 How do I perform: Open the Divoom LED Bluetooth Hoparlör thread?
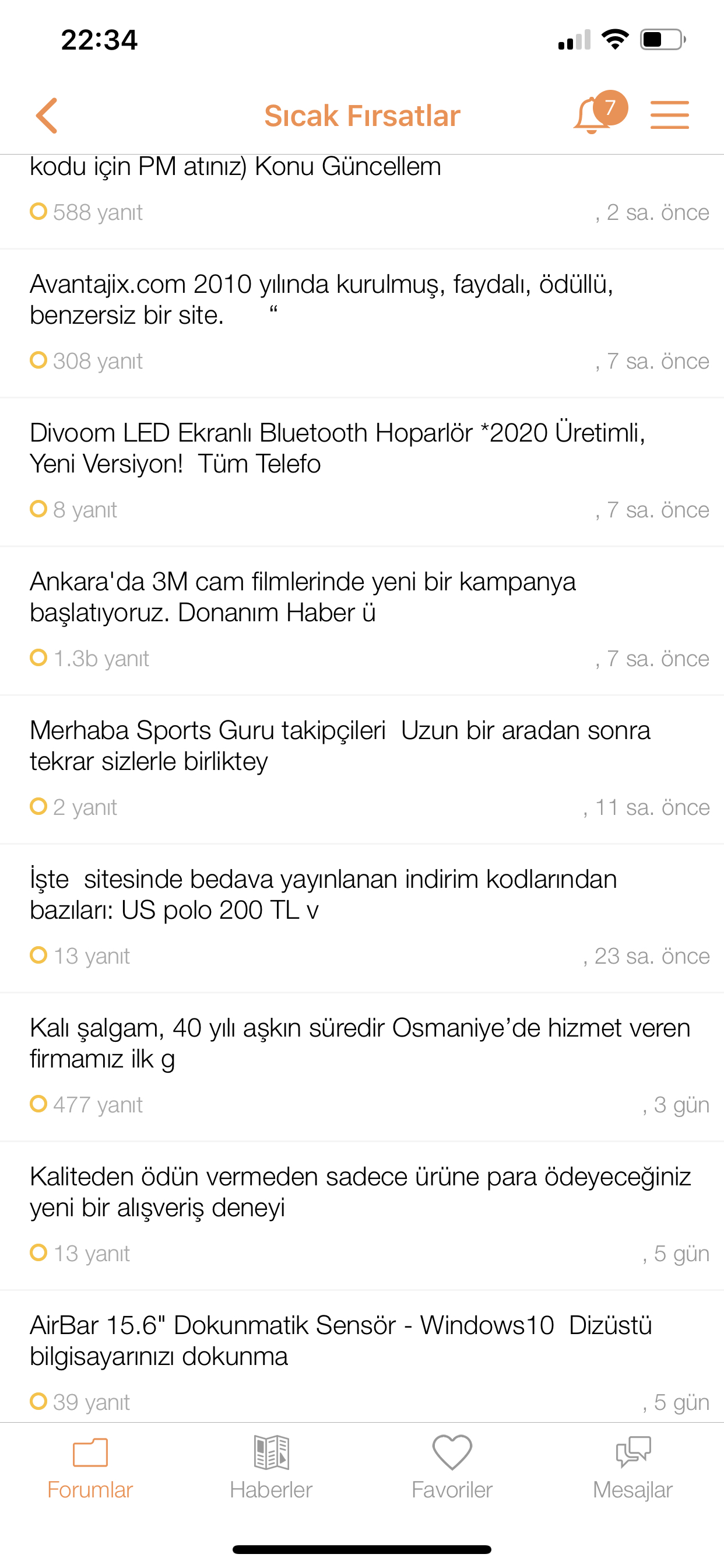pos(362,473)
